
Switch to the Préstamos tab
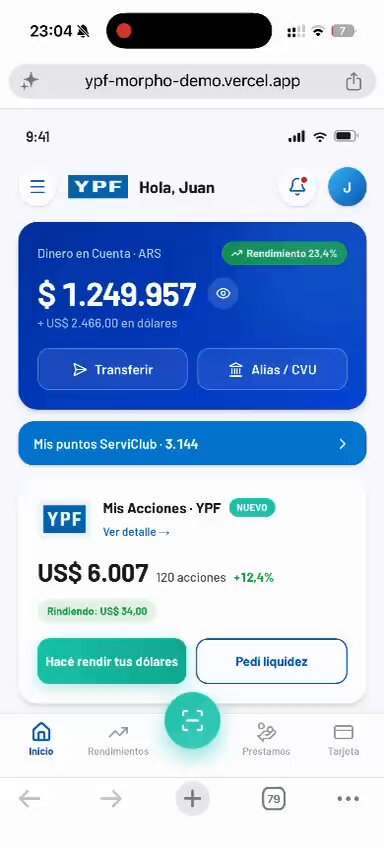pos(266,740)
